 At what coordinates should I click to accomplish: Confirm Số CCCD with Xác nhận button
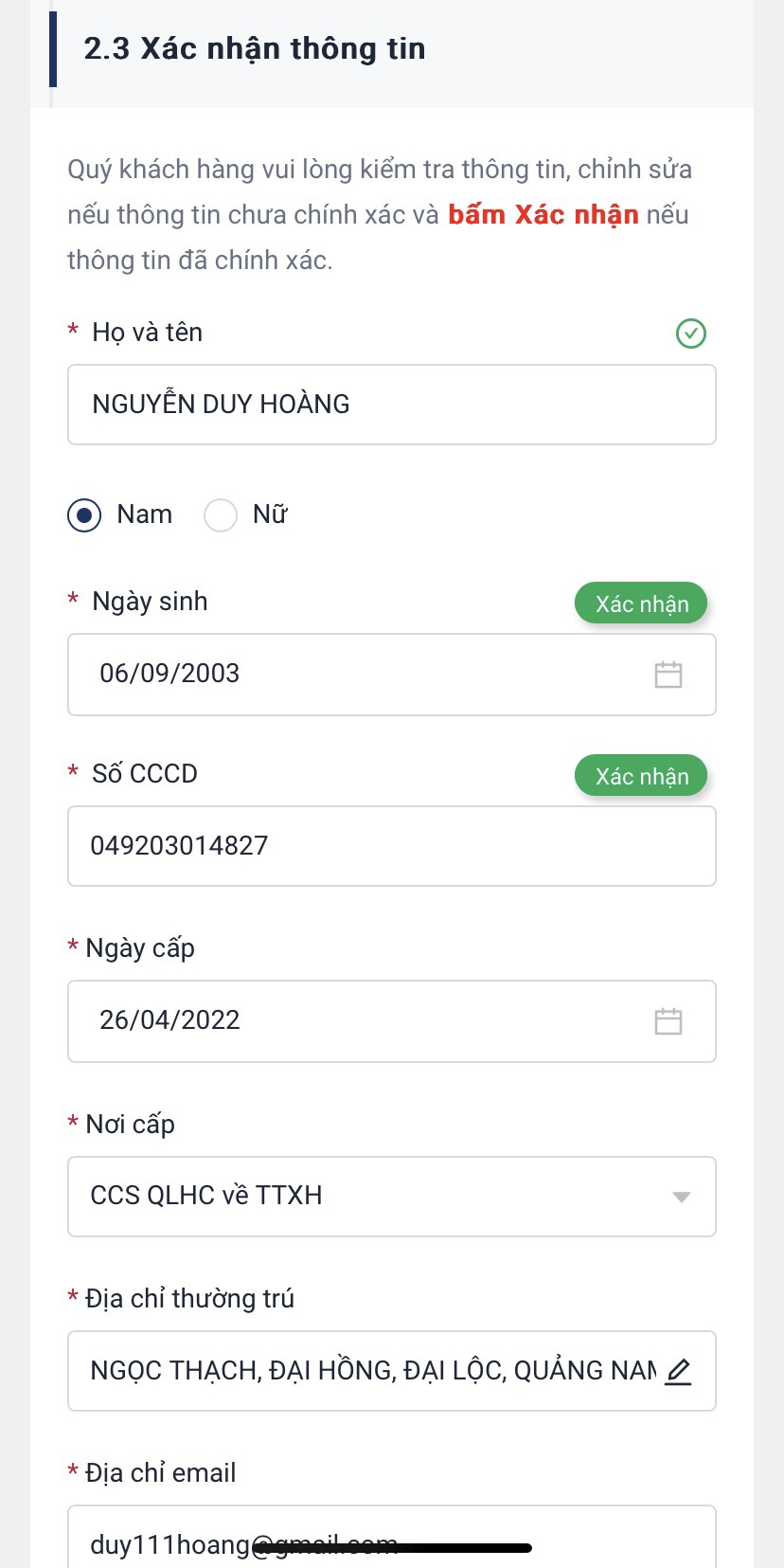[x=641, y=776]
